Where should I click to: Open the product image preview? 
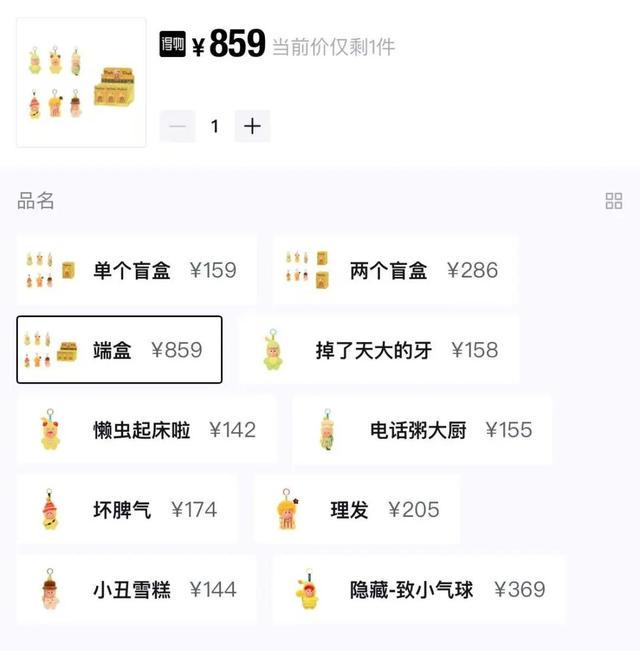pos(81,82)
